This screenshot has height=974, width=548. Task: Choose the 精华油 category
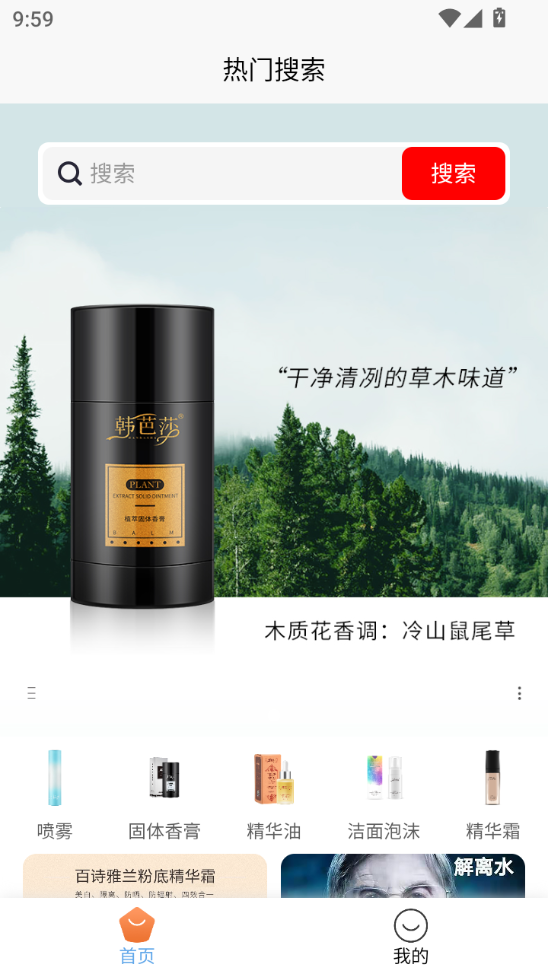coord(274,794)
